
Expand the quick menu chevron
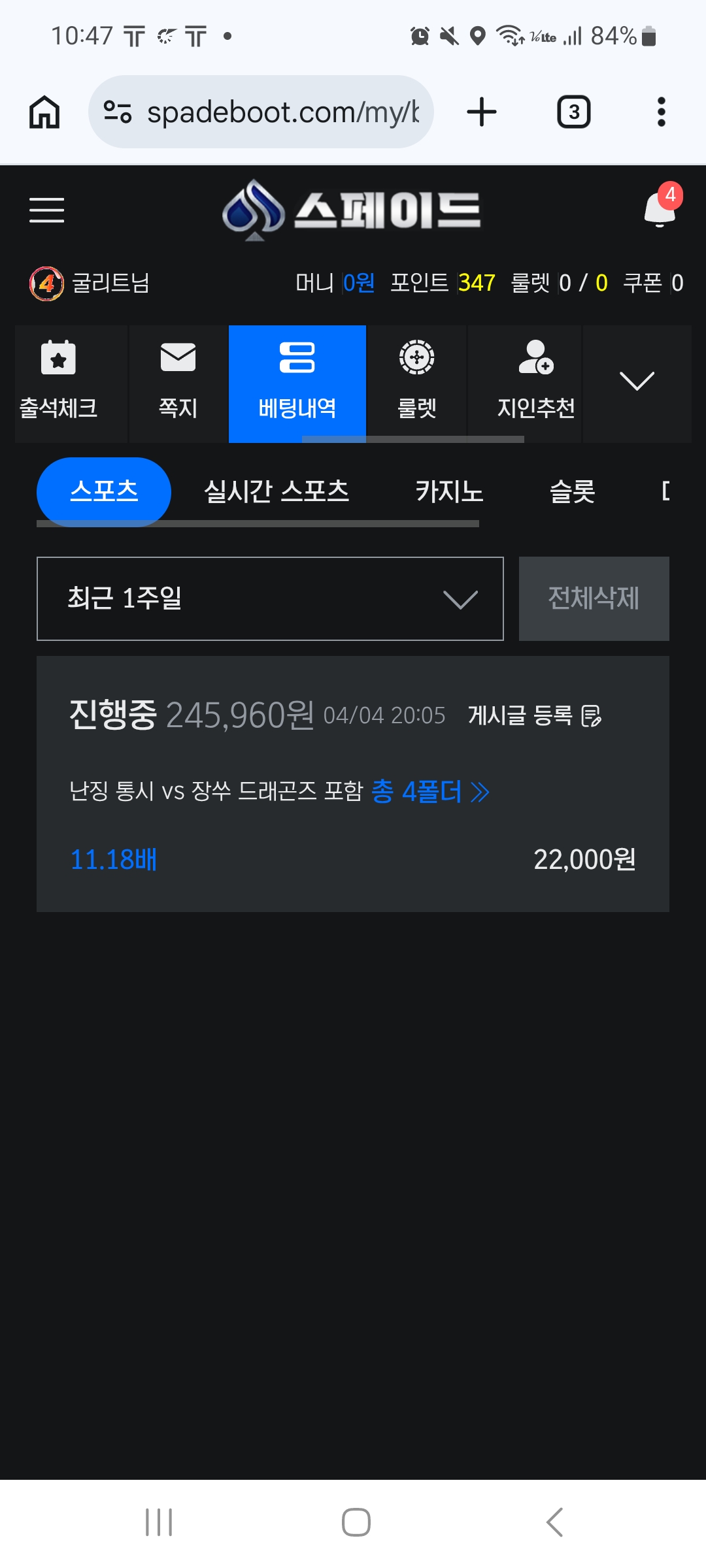(637, 382)
